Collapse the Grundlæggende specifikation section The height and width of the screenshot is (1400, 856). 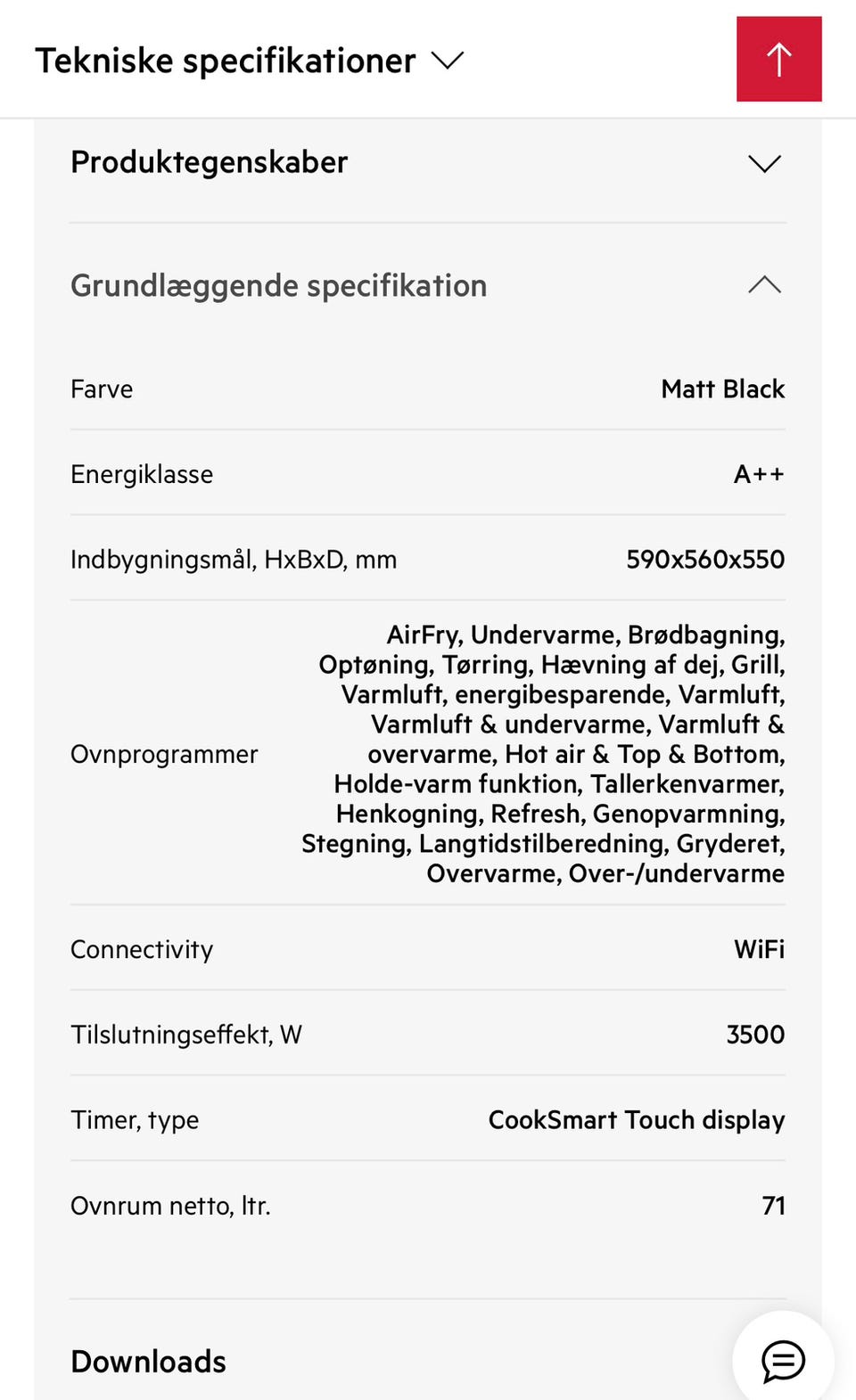[427, 285]
